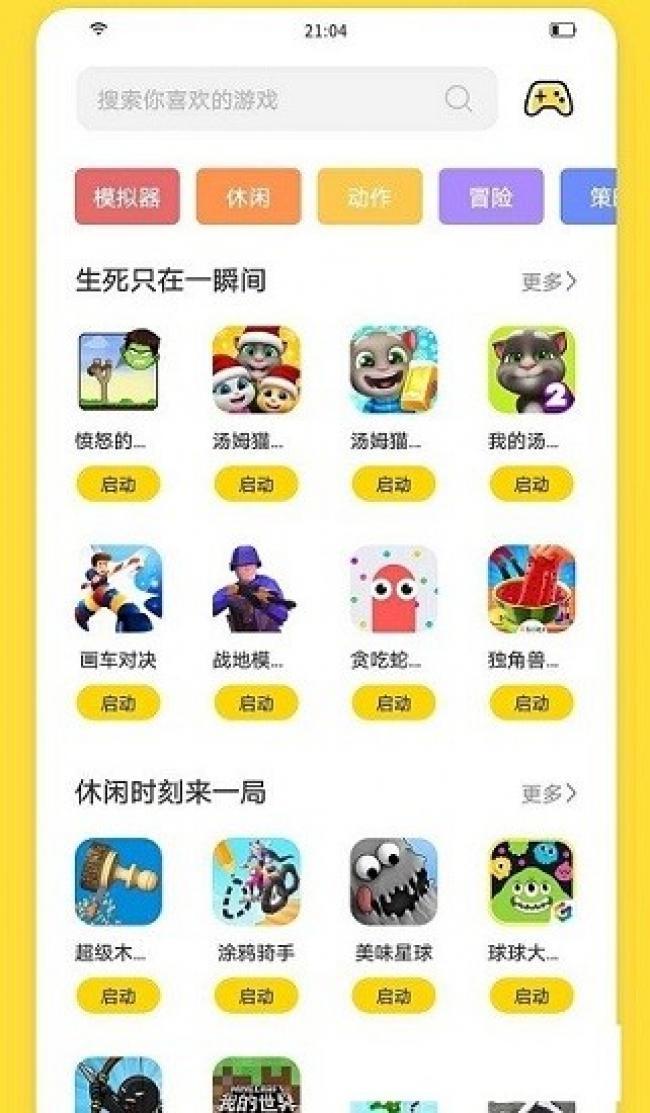Open the 我的汤… Tom 2 game icon
The image size is (650, 1113).
click(531, 369)
